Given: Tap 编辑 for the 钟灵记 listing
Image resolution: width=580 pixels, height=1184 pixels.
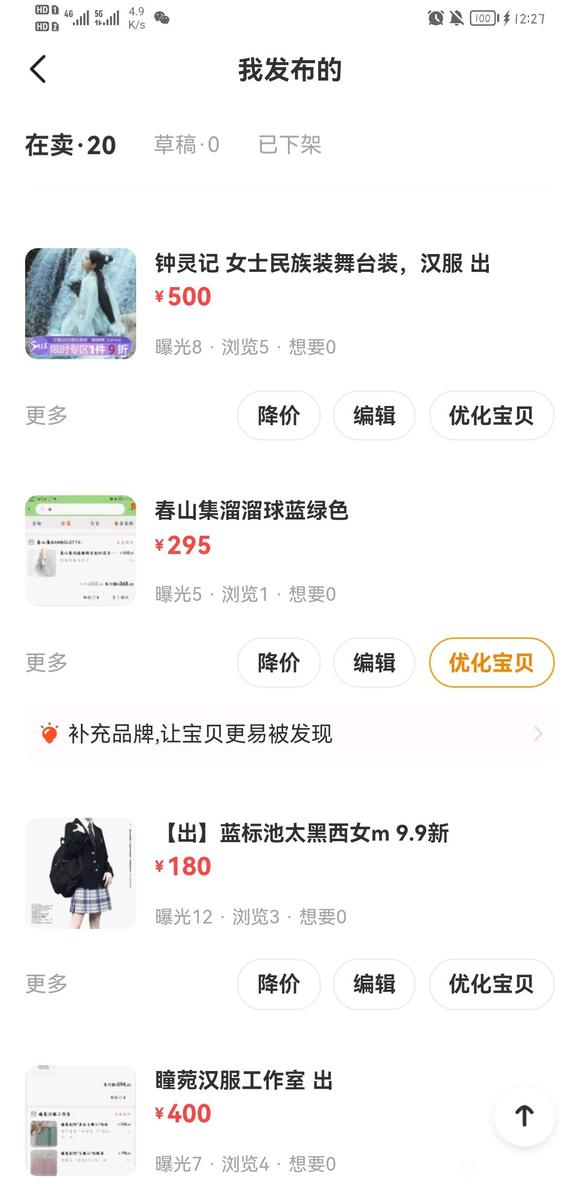Looking at the screenshot, I should pyautogui.click(x=374, y=415).
